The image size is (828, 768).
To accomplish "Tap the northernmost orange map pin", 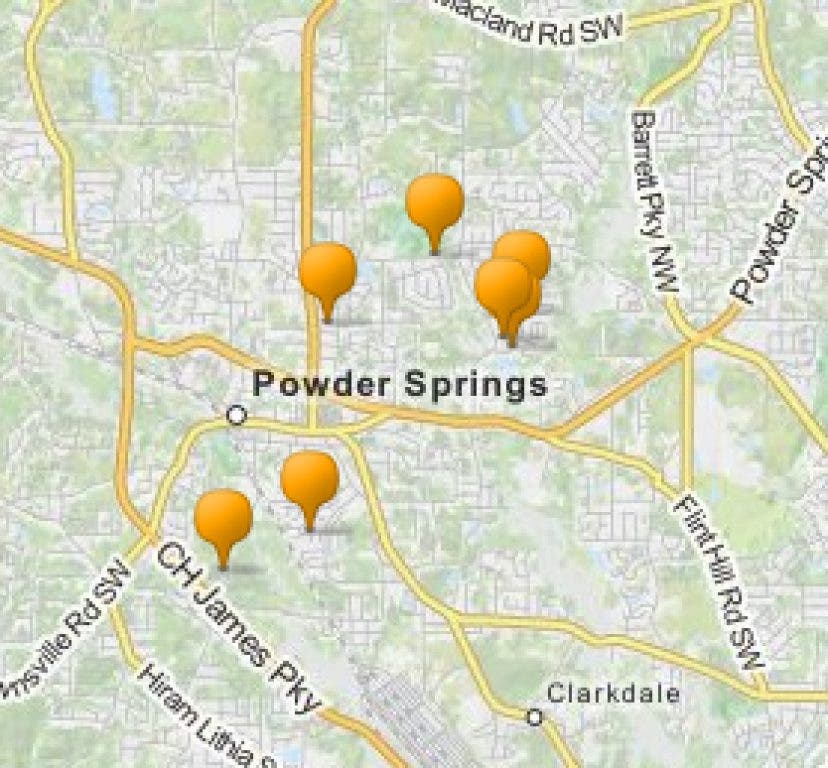I will pos(434,202).
